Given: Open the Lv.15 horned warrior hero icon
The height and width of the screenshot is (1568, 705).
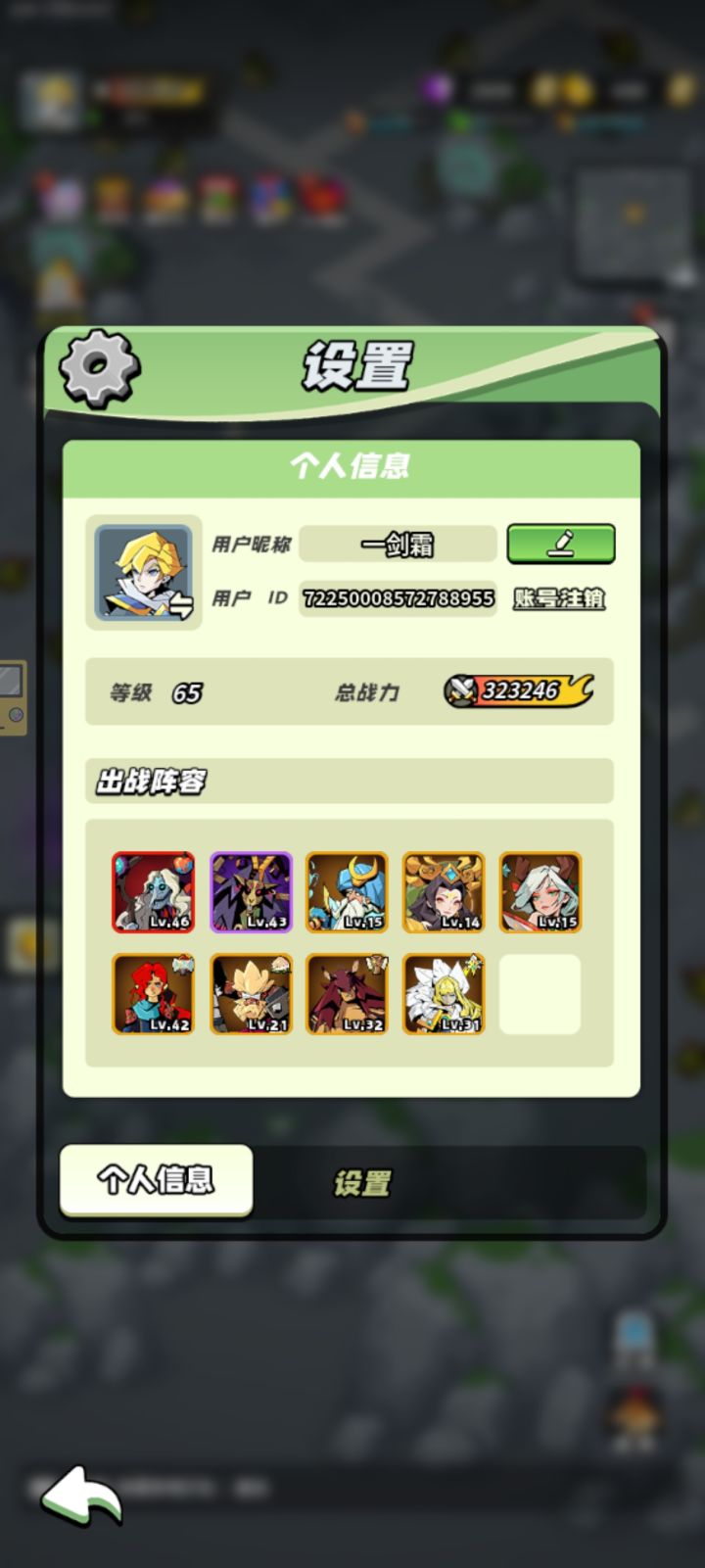Looking at the screenshot, I should [349, 891].
